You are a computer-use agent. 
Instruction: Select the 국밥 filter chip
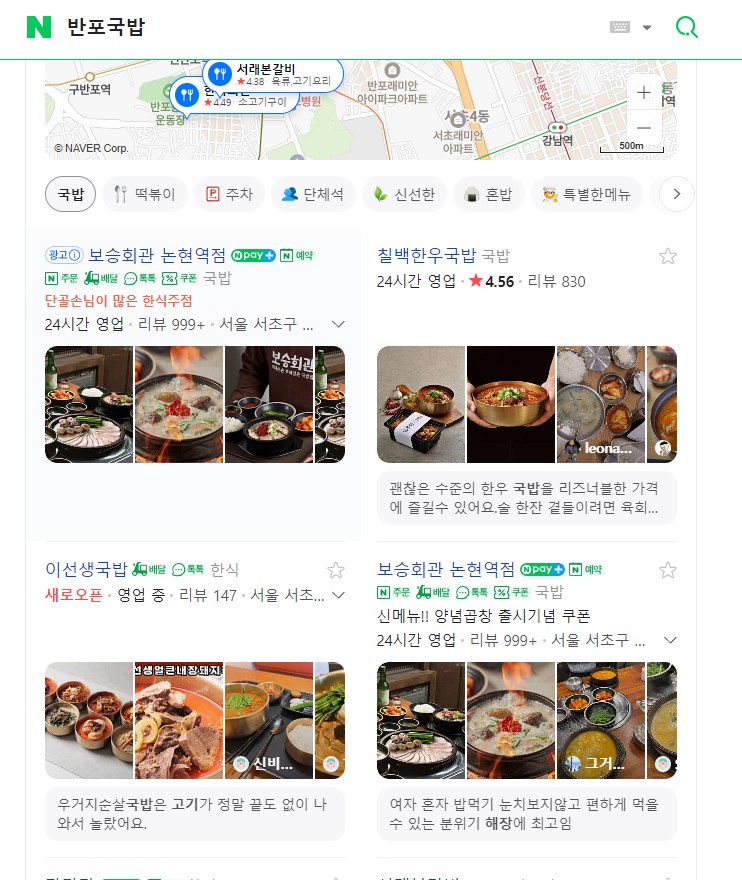click(70, 194)
